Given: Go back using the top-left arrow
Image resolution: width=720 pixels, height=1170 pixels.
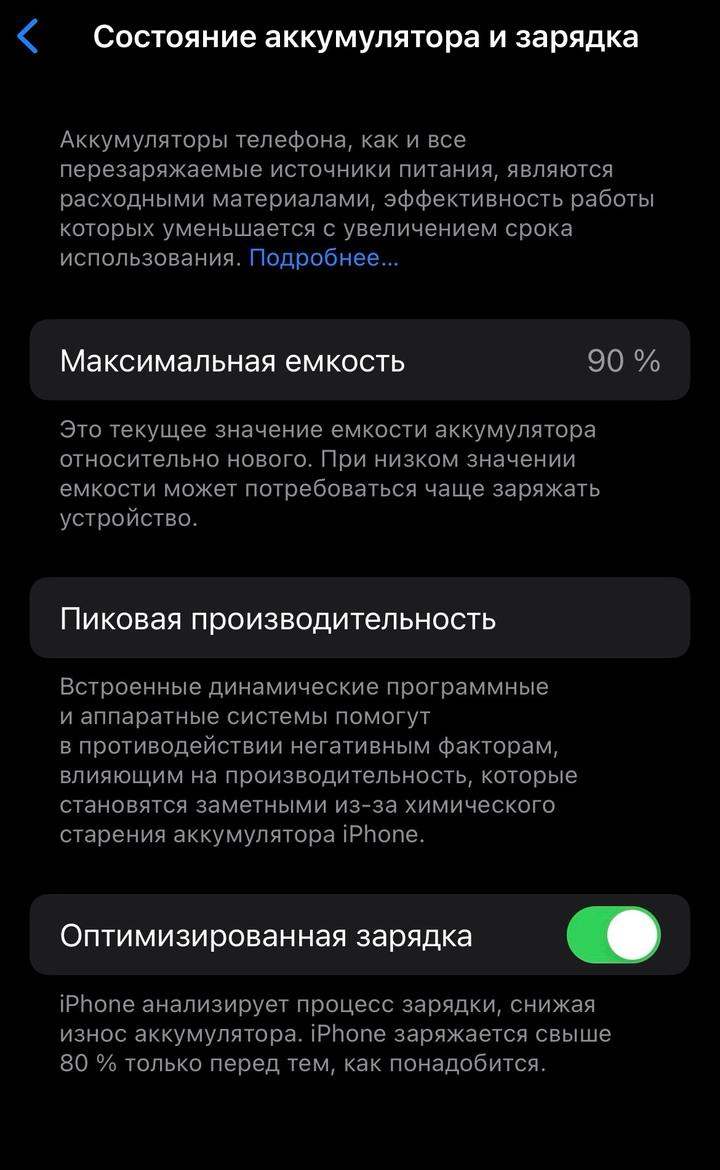Looking at the screenshot, I should point(28,37).
